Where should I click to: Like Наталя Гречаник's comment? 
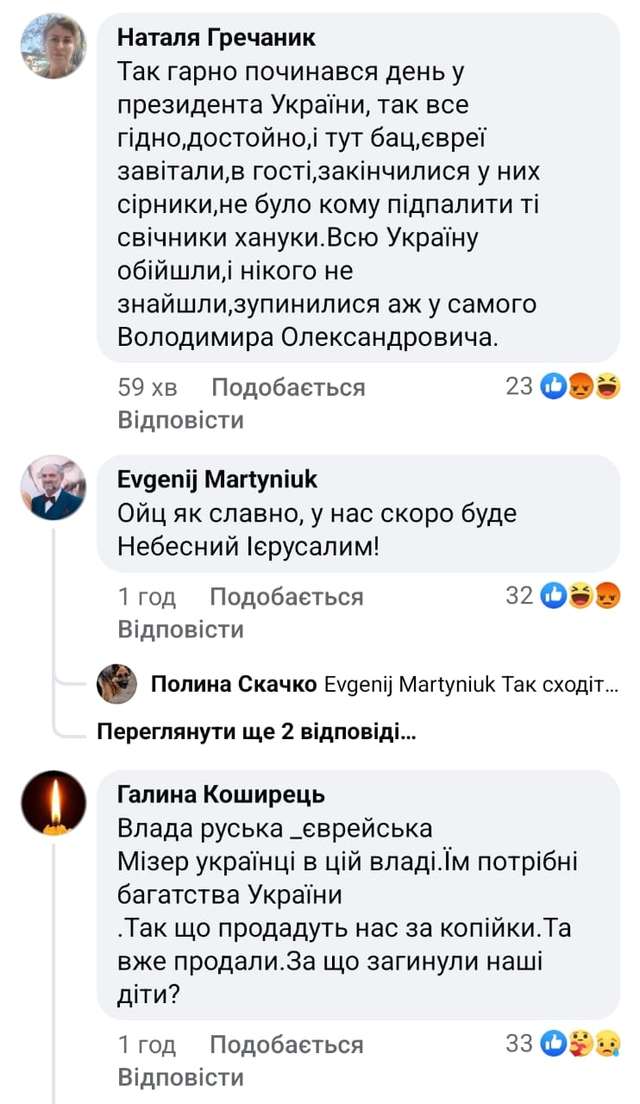288,387
